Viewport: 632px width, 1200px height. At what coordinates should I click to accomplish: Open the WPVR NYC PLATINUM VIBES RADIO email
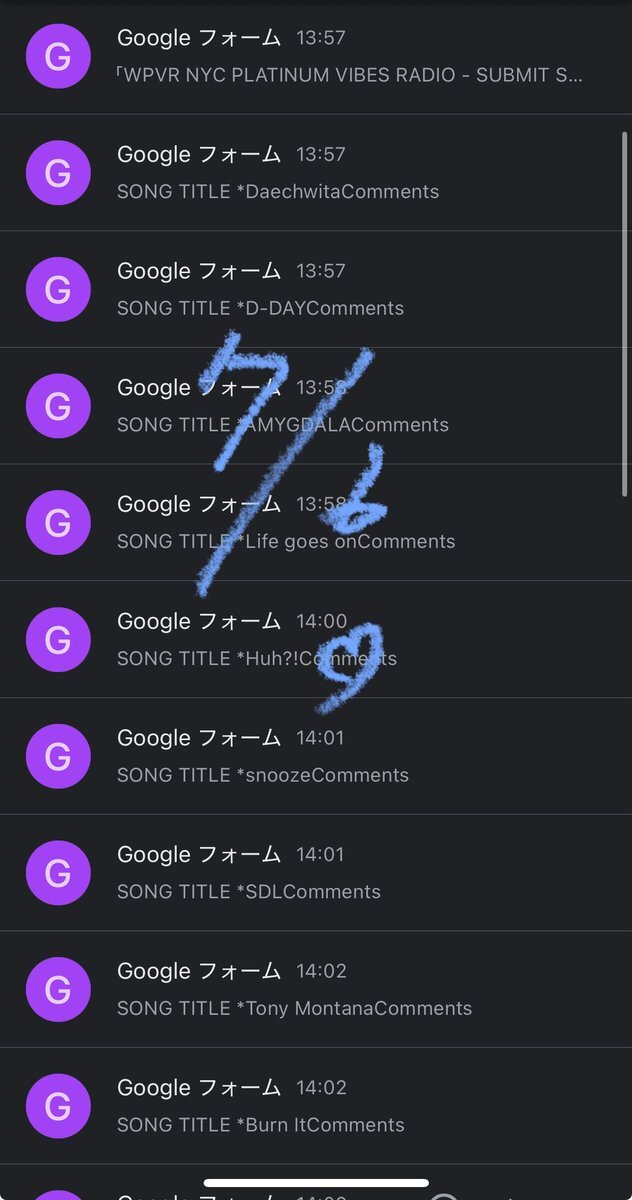(x=316, y=57)
